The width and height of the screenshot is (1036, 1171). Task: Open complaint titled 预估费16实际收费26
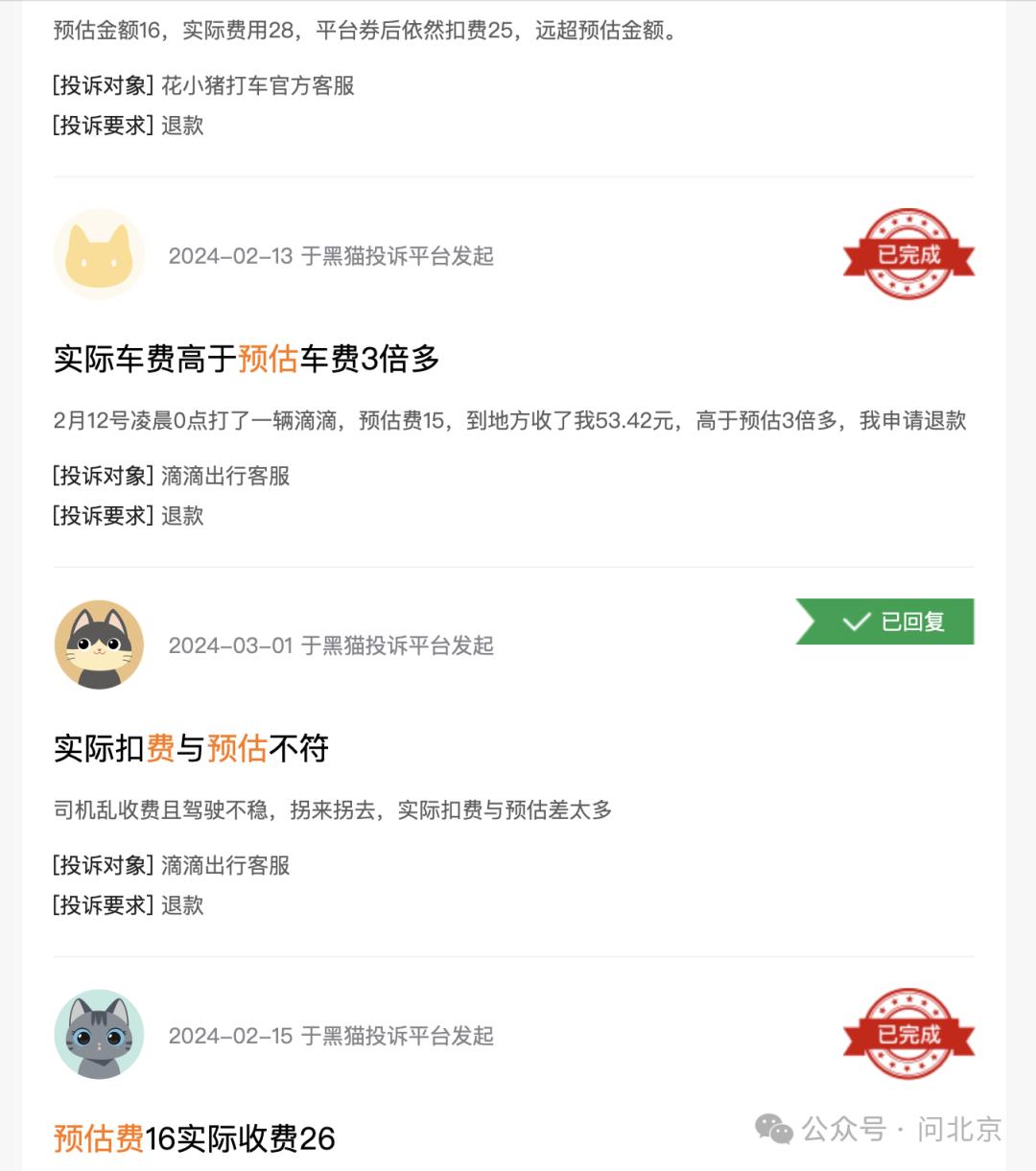pyautogui.click(x=194, y=1138)
